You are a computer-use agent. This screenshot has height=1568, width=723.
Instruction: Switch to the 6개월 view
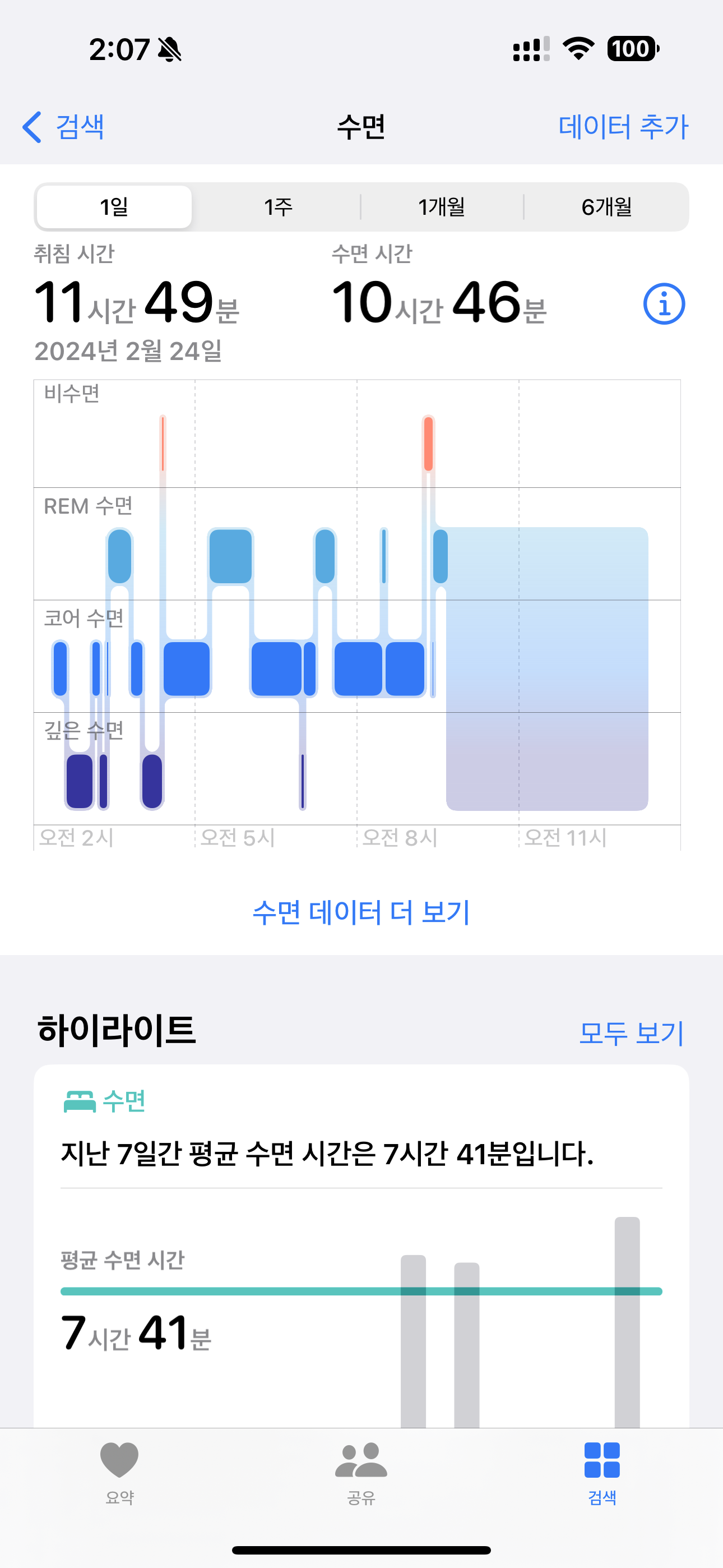coord(606,207)
